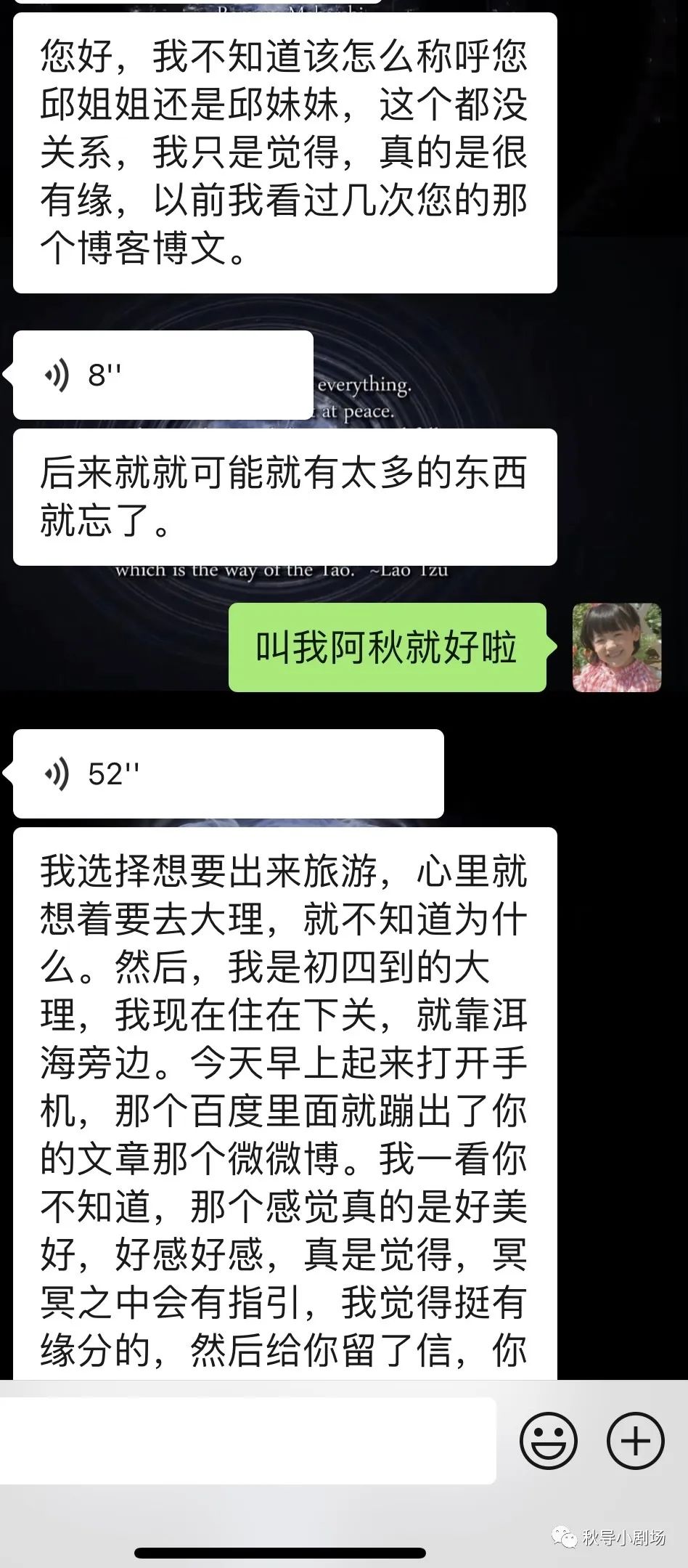This screenshot has width=688, height=1568.
Task: Open the emoji sticker panel
Action: coord(549,1440)
